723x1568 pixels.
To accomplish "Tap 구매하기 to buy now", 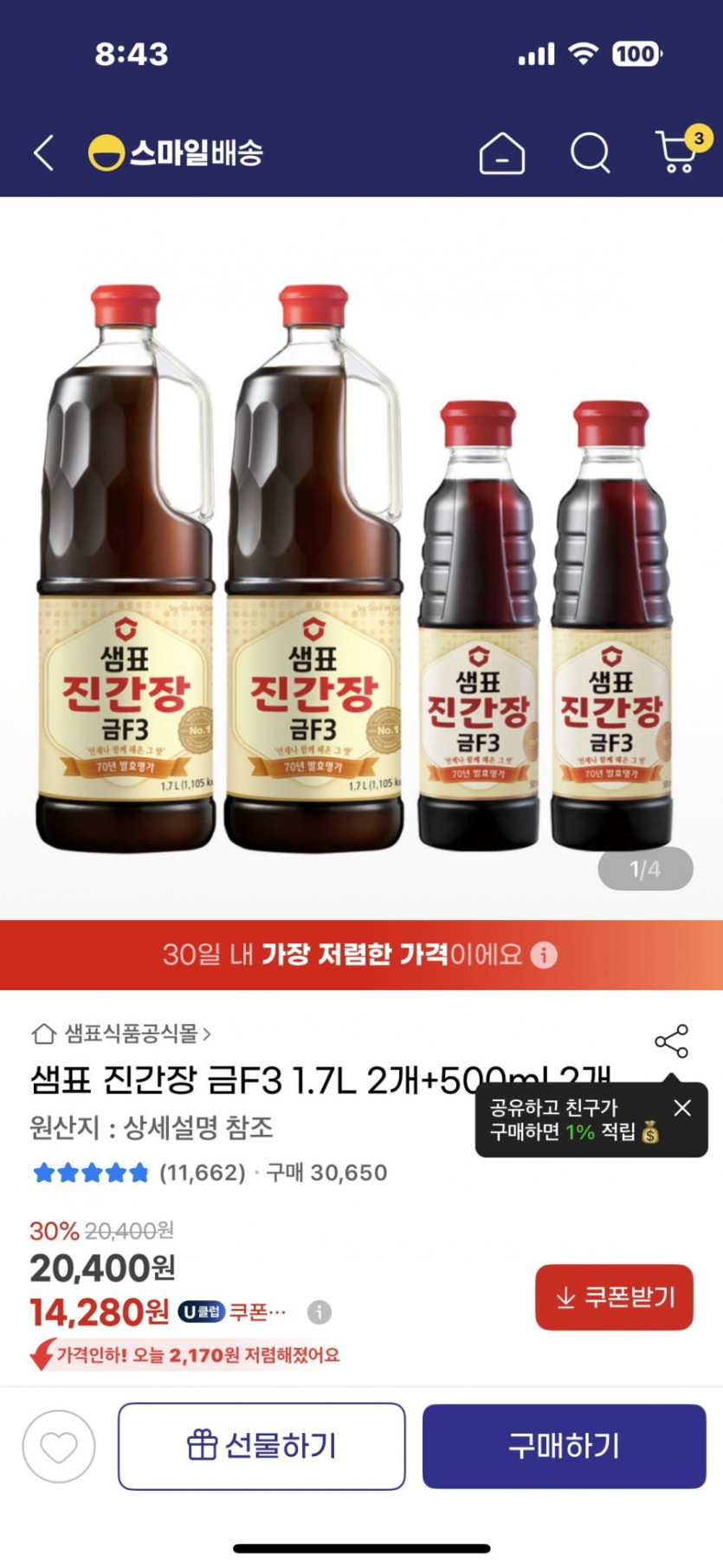I will (x=564, y=1446).
